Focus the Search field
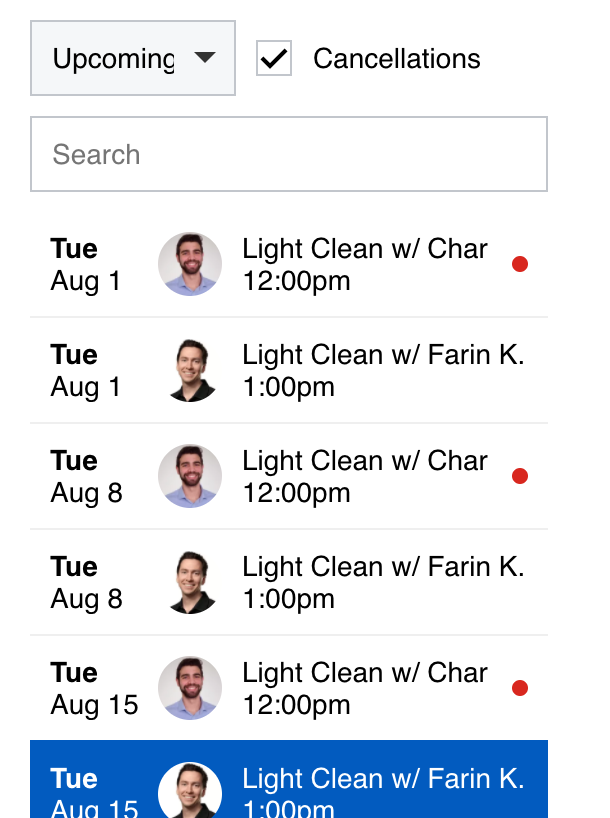The height and width of the screenshot is (818, 610). pos(288,154)
